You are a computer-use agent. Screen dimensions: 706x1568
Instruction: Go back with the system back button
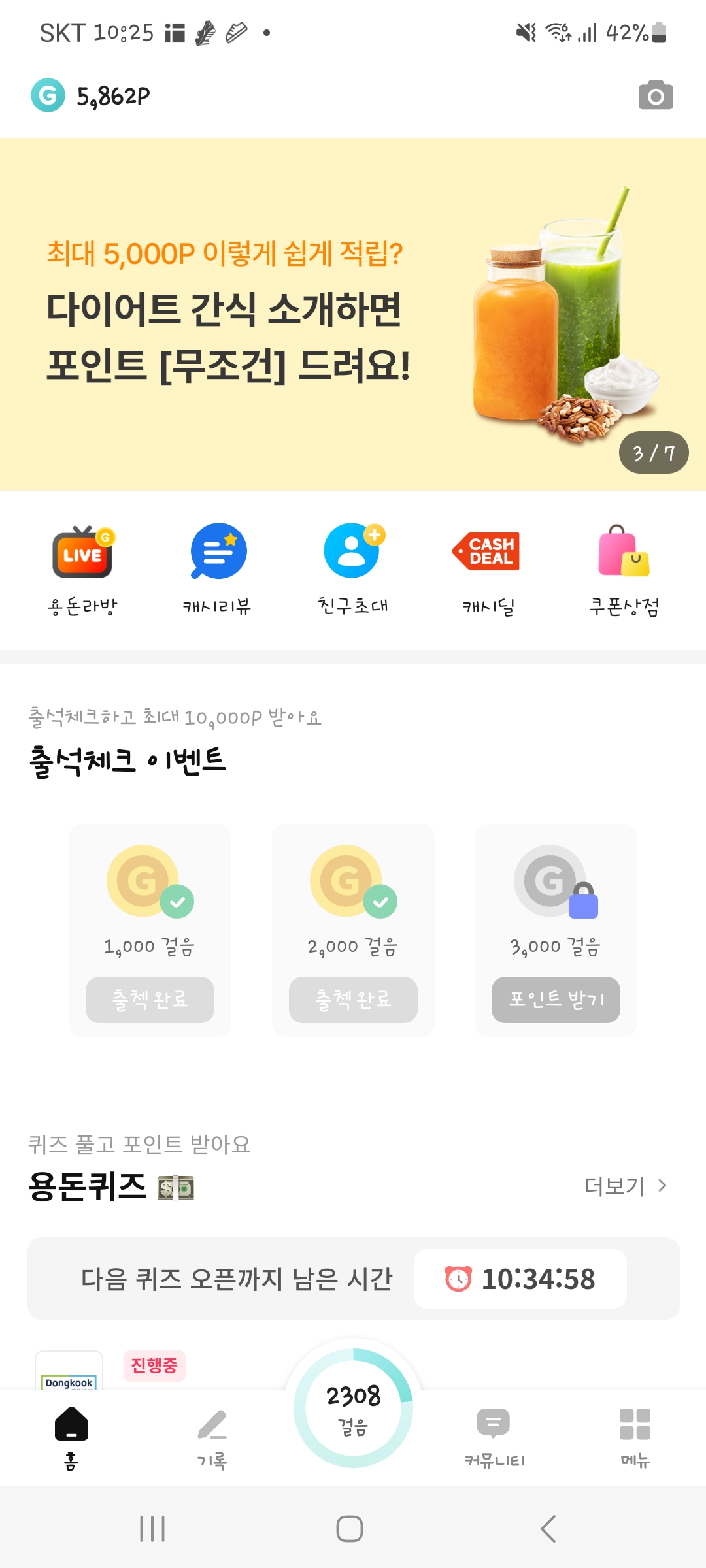[548, 1529]
